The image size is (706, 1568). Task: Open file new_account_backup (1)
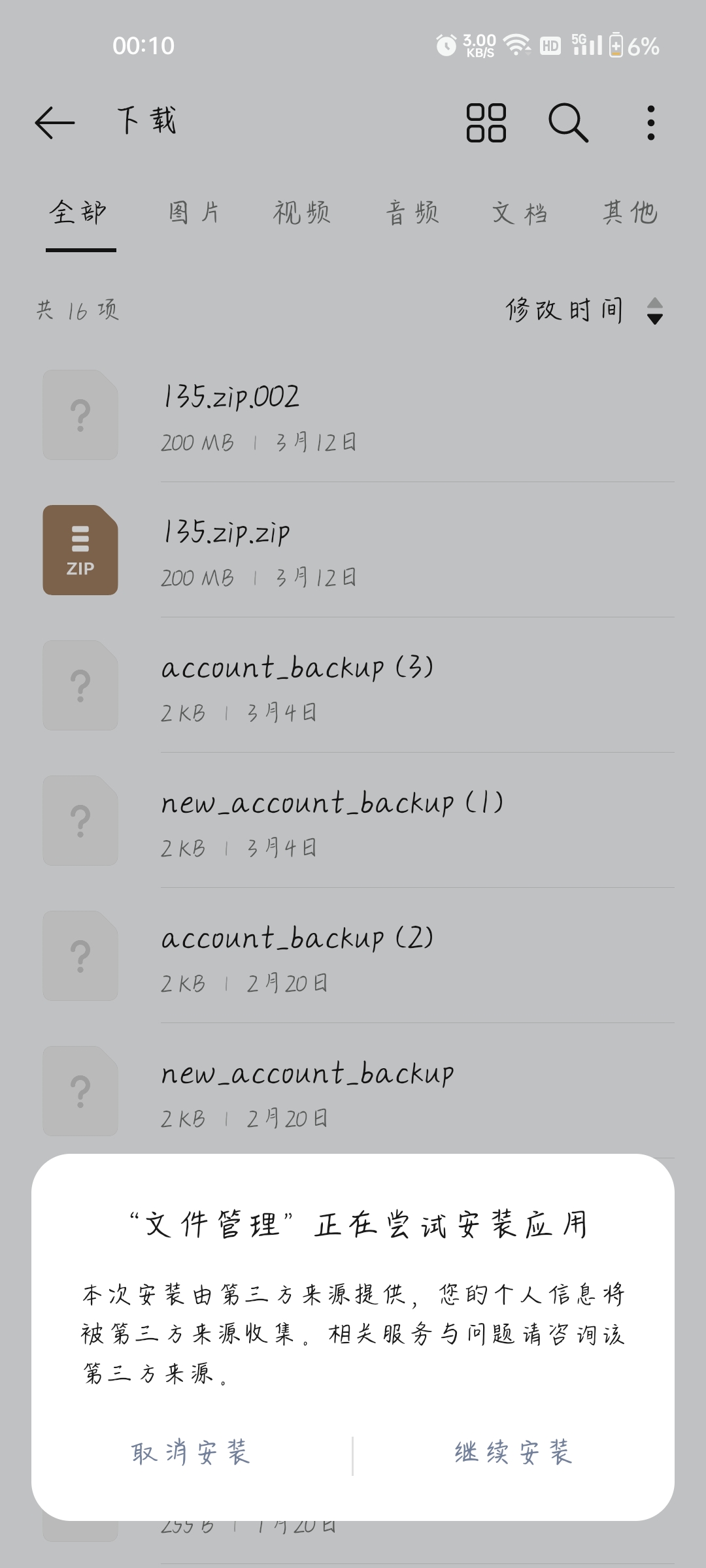pyautogui.click(x=353, y=821)
